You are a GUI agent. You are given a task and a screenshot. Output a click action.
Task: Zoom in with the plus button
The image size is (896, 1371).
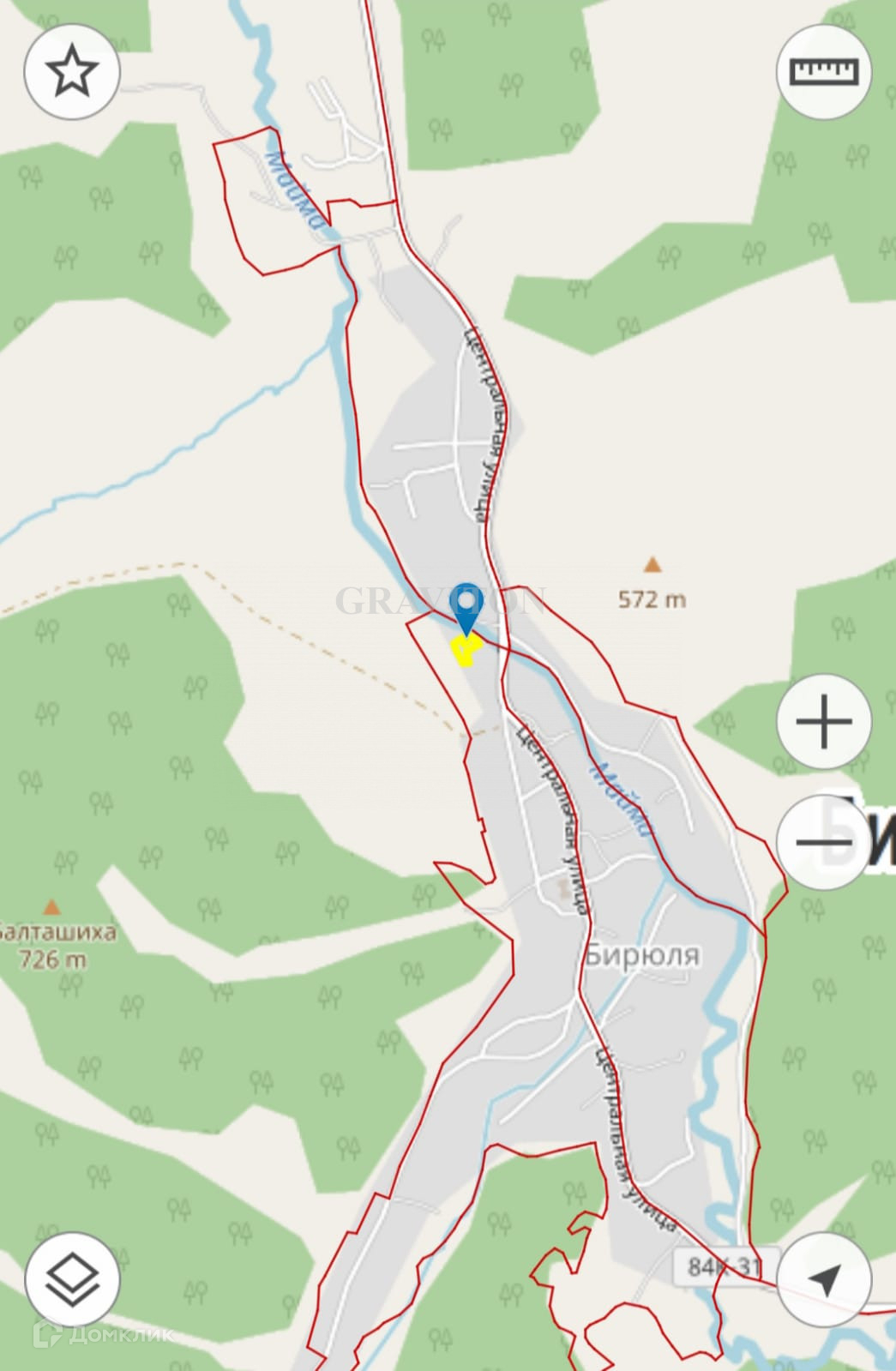tap(824, 722)
